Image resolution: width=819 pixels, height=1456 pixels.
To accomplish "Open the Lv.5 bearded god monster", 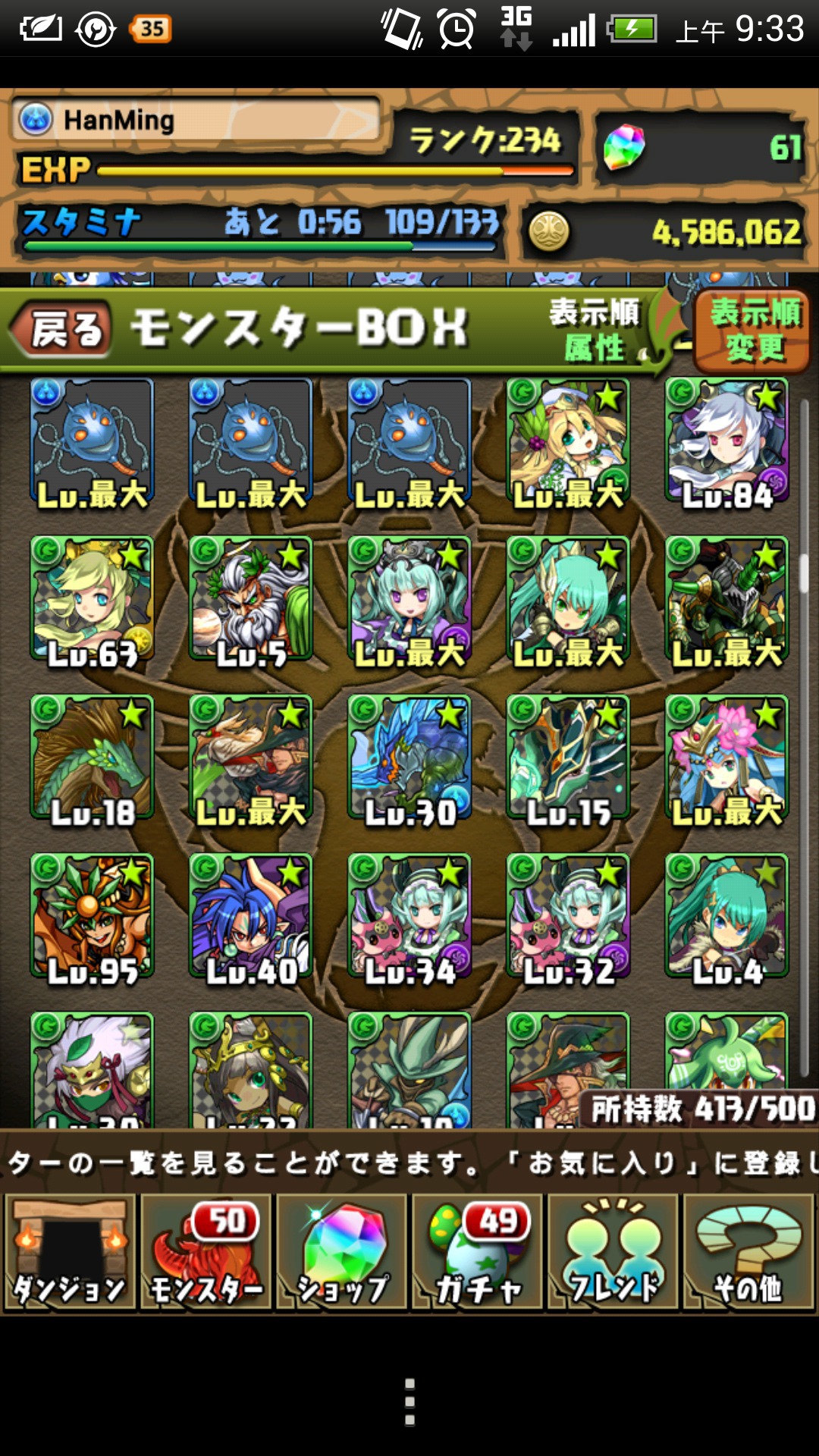I will pos(250,602).
